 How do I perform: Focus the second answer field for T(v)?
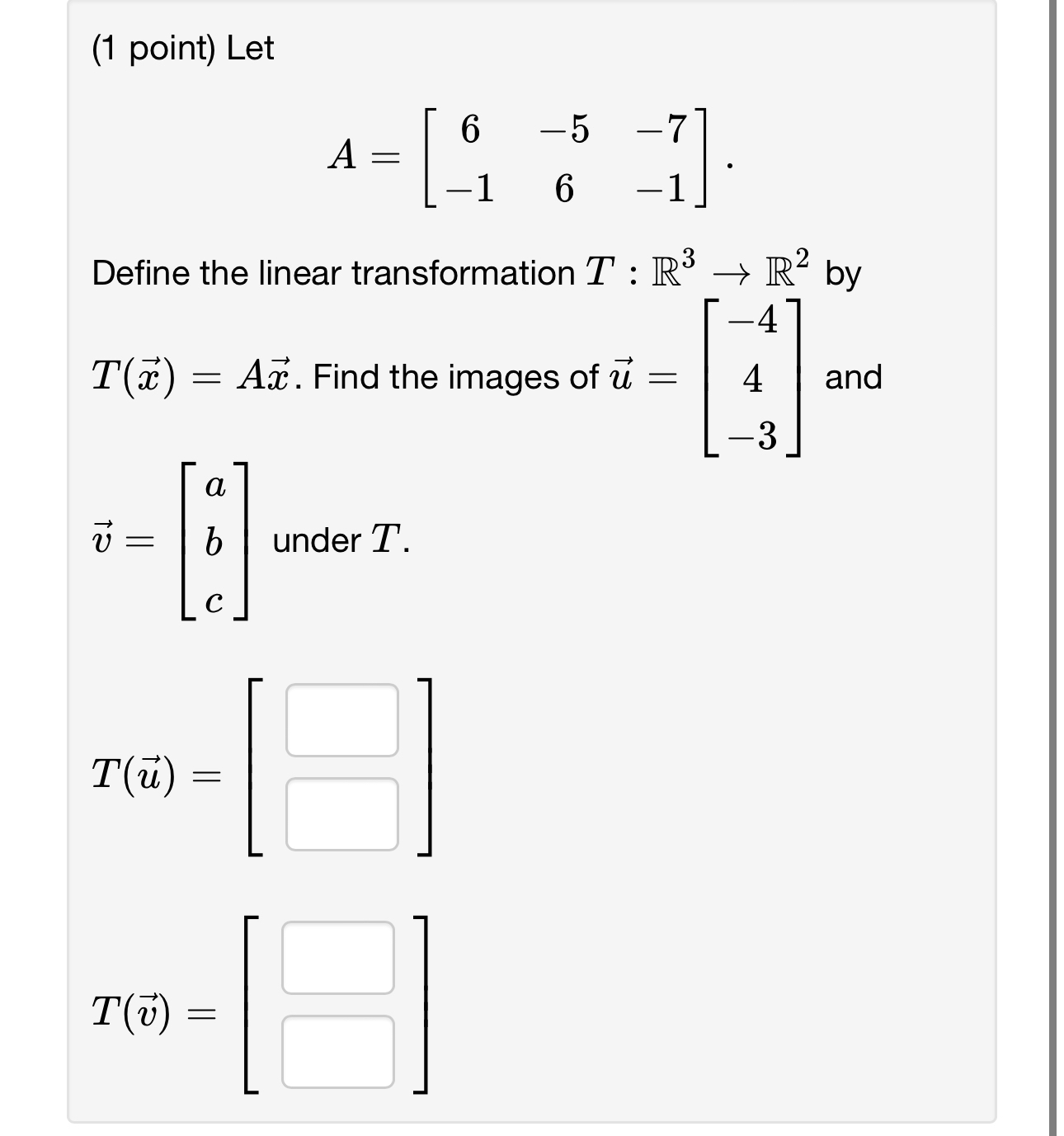coord(337,1051)
